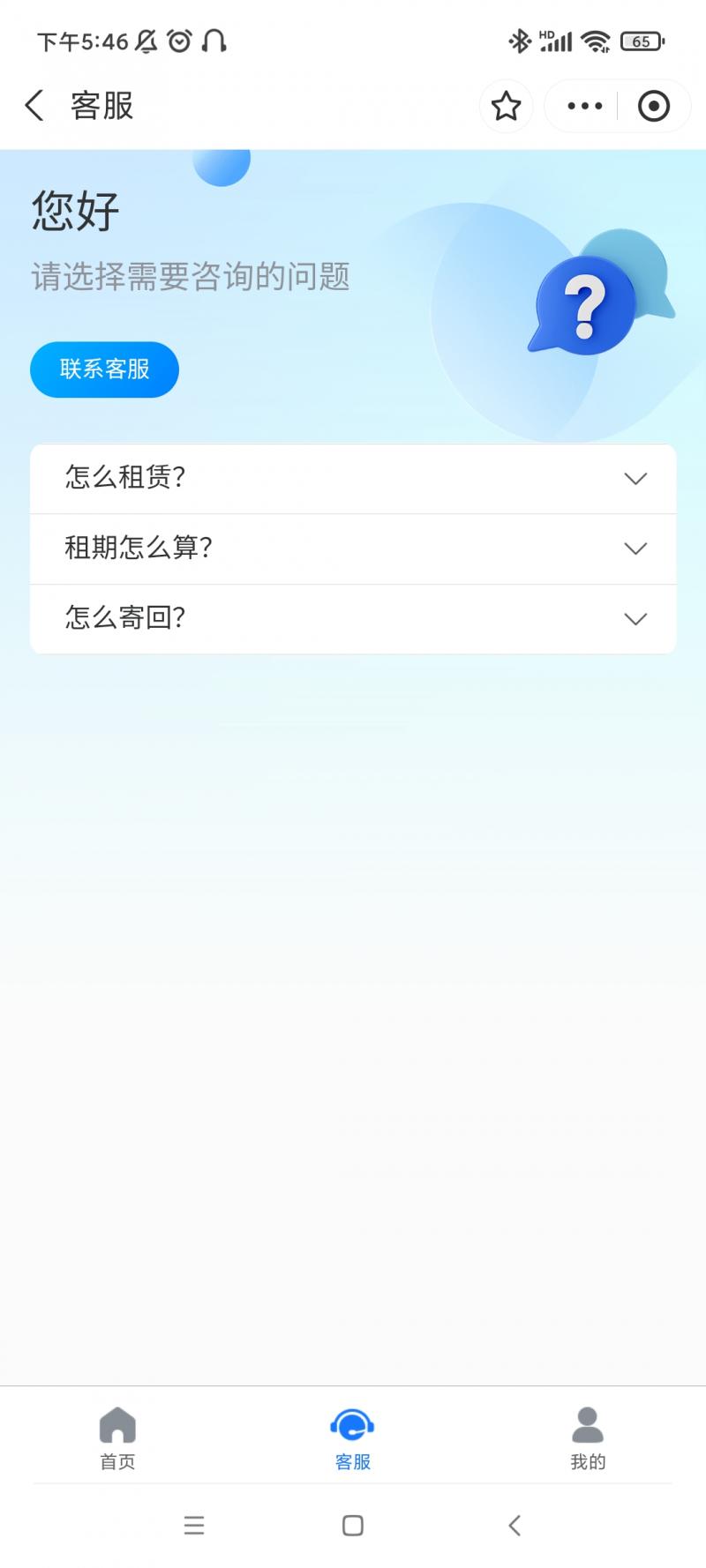Expand the 怎么租赁? question
Screen dimensions: 706x1568
pyautogui.click(x=353, y=478)
